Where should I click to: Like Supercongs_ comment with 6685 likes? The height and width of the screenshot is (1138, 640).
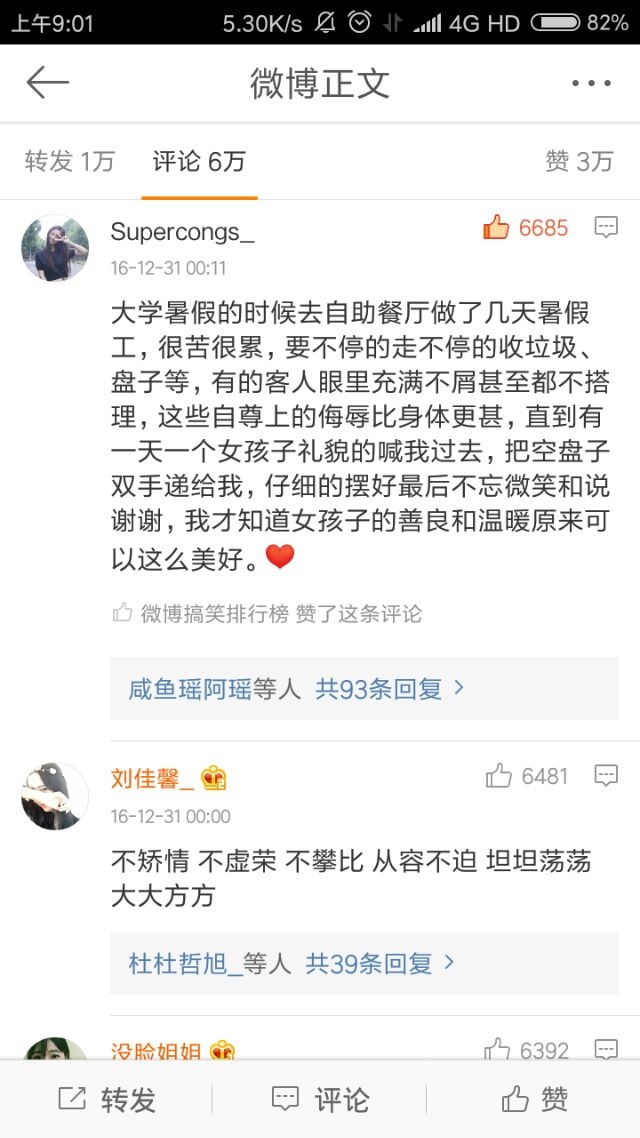[525, 228]
